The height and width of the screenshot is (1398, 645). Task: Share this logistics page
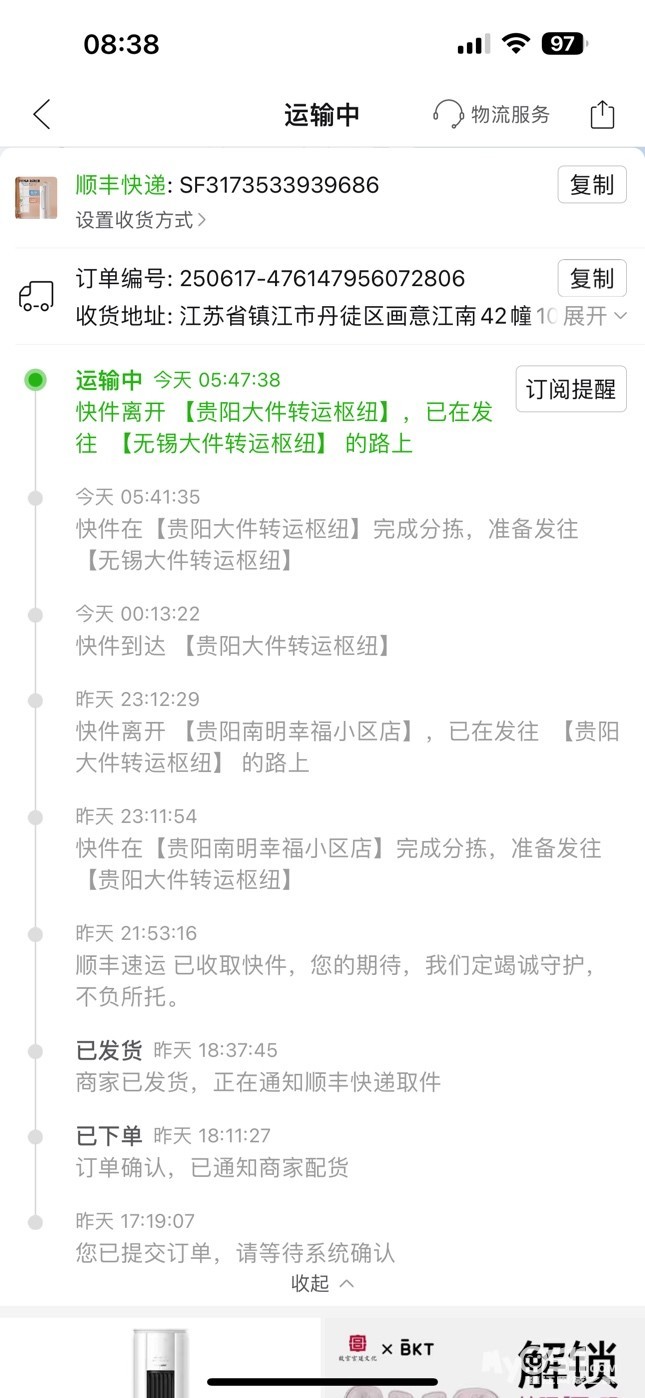(602, 114)
